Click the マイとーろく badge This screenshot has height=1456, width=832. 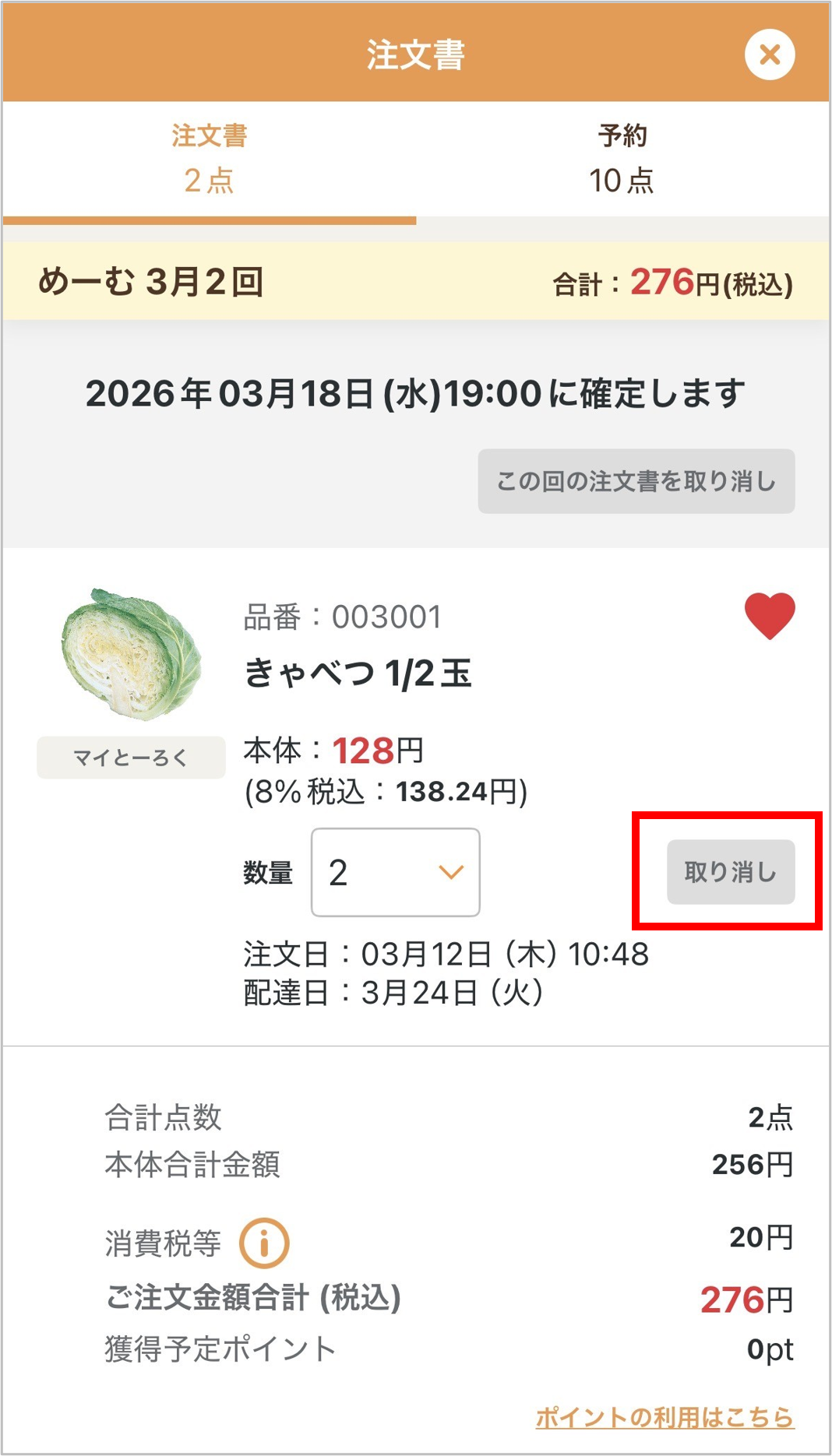pyautogui.click(x=130, y=755)
